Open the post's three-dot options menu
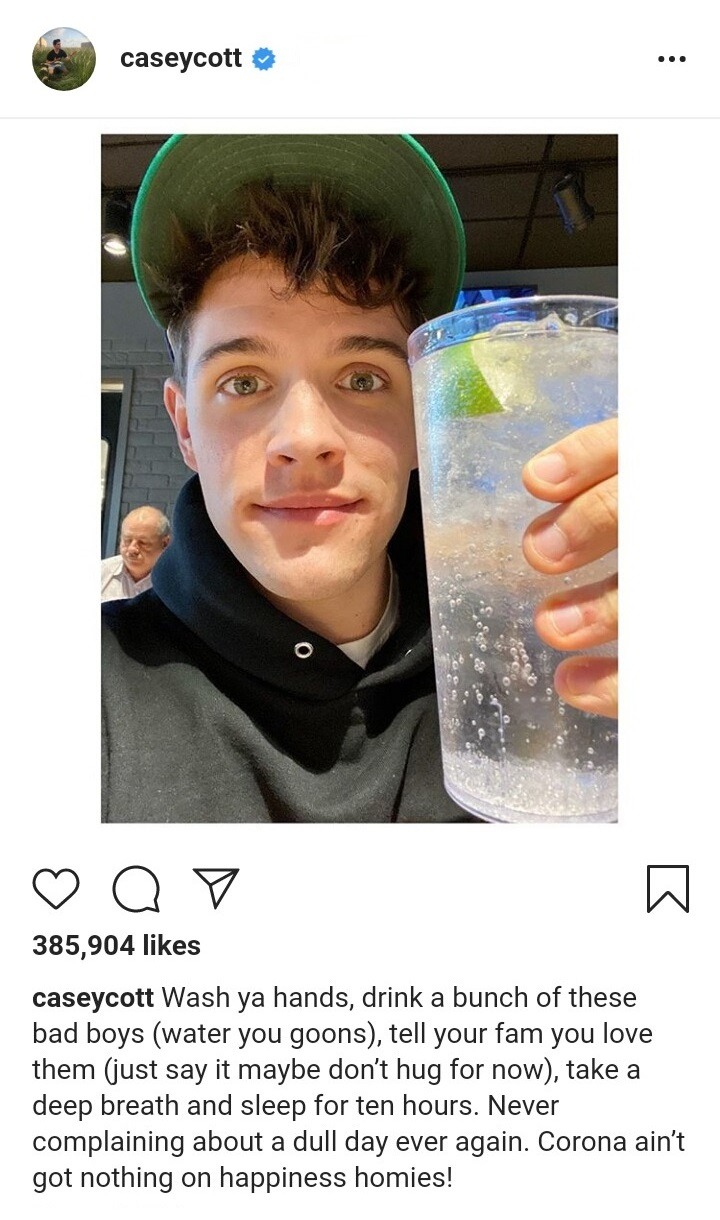This screenshot has width=720, height=1220. pyautogui.click(x=671, y=59)
